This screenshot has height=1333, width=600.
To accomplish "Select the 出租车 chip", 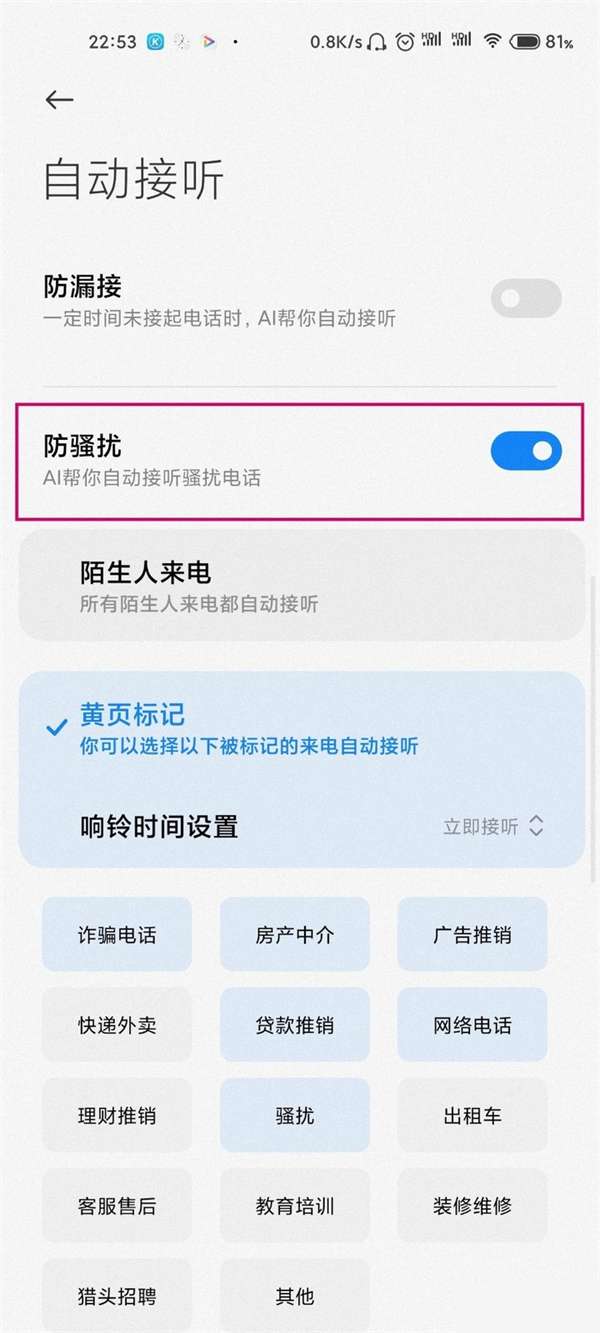I will pyautogui.click(x=472, y=1115).
